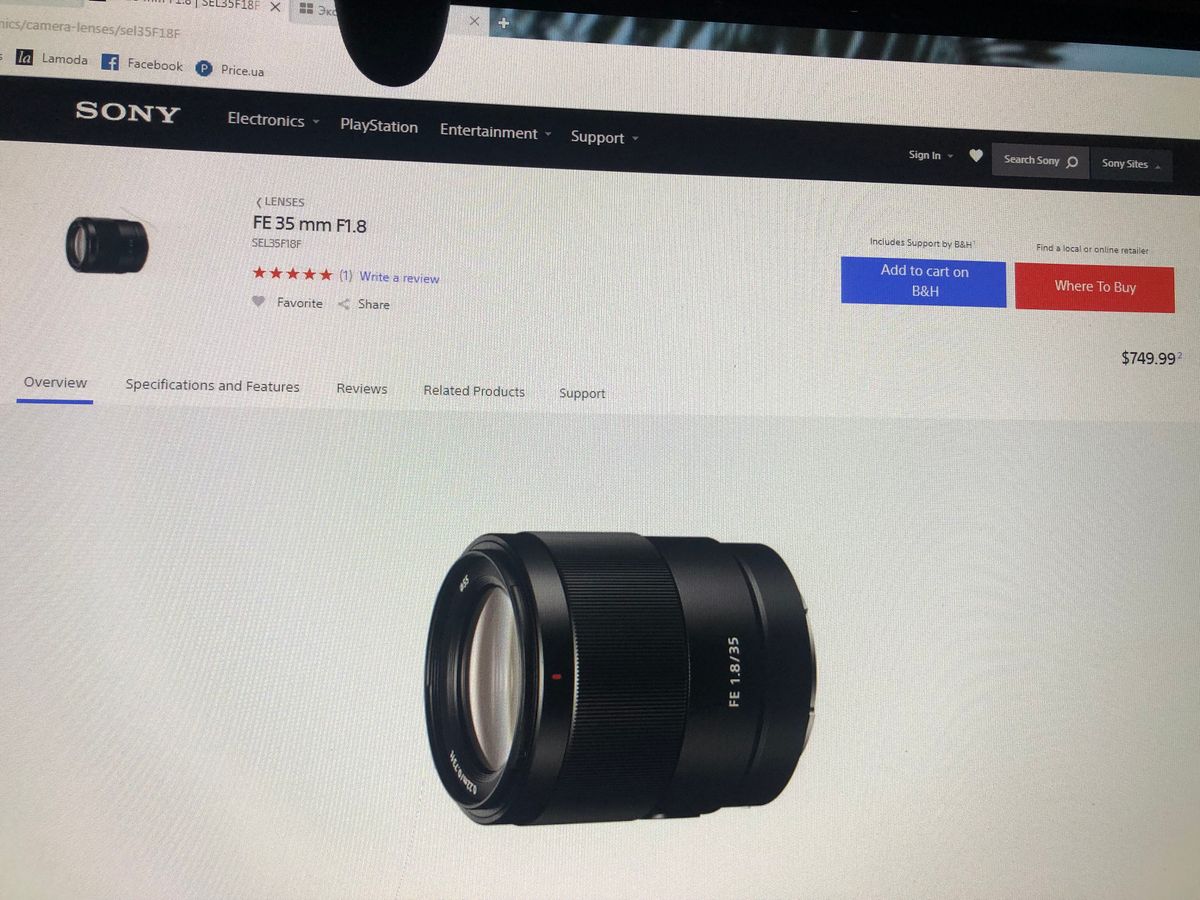The image size is (1200, 900).
Task: Go to the PlayStation section
Action: click(378, 126)
